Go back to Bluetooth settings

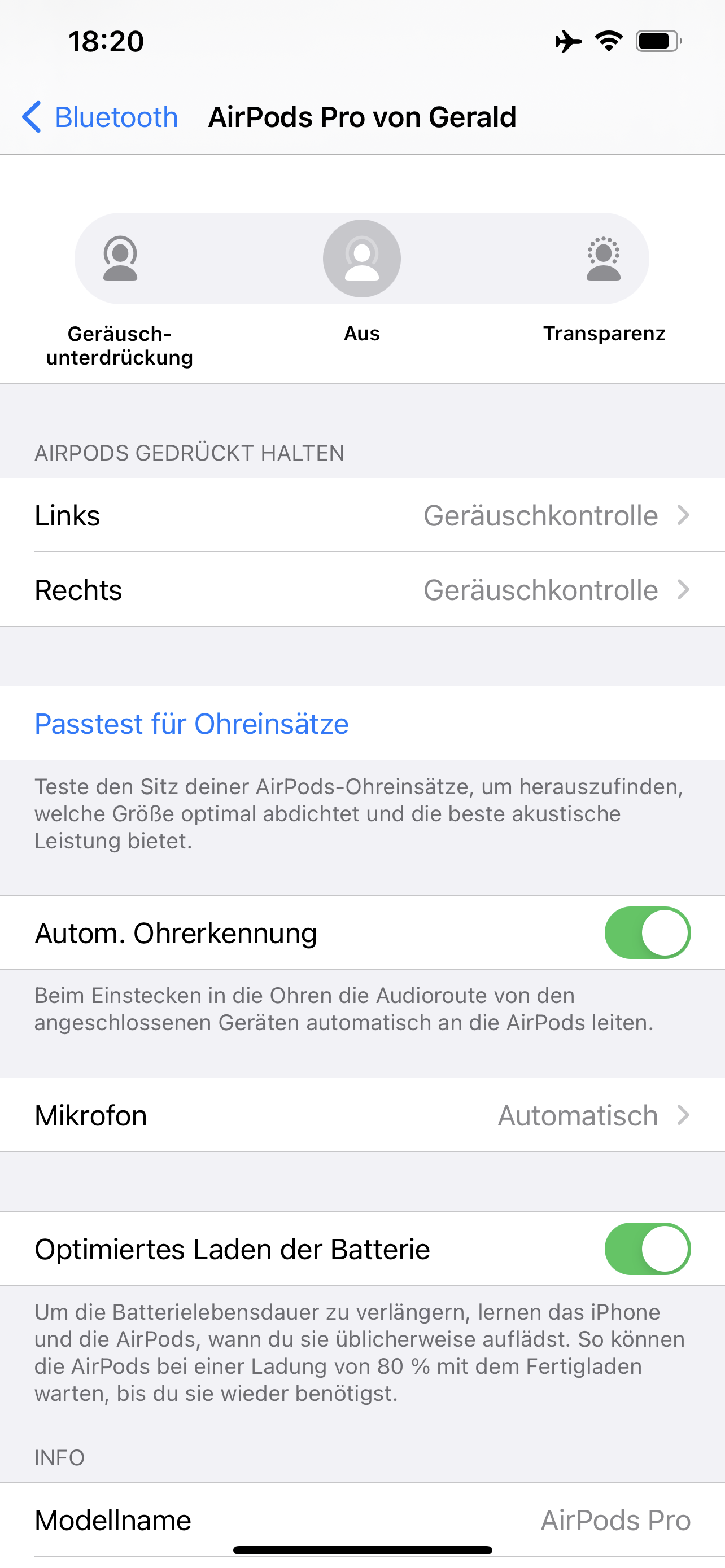tap(101, 117)
